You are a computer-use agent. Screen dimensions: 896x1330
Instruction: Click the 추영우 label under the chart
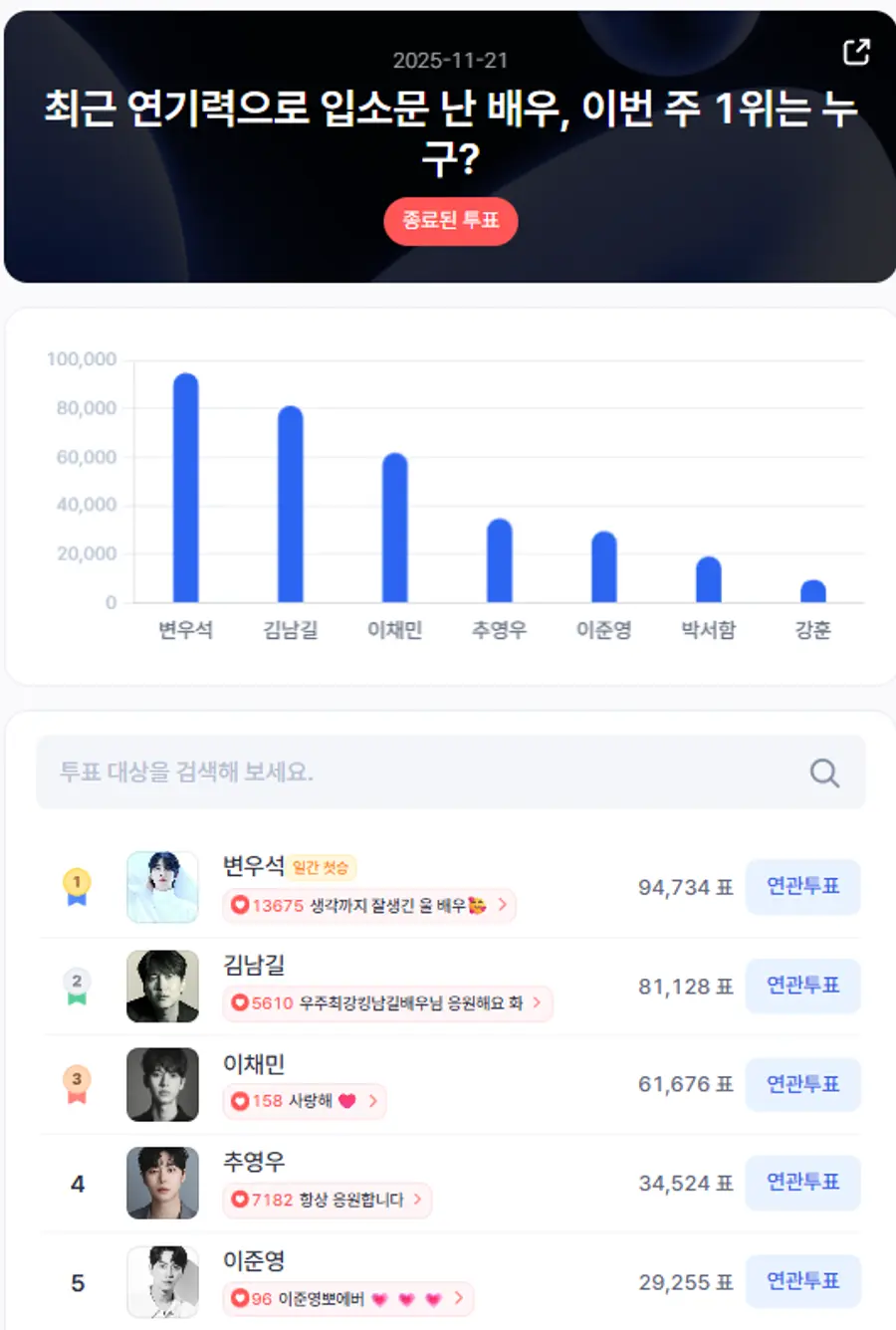click(501, 630)
